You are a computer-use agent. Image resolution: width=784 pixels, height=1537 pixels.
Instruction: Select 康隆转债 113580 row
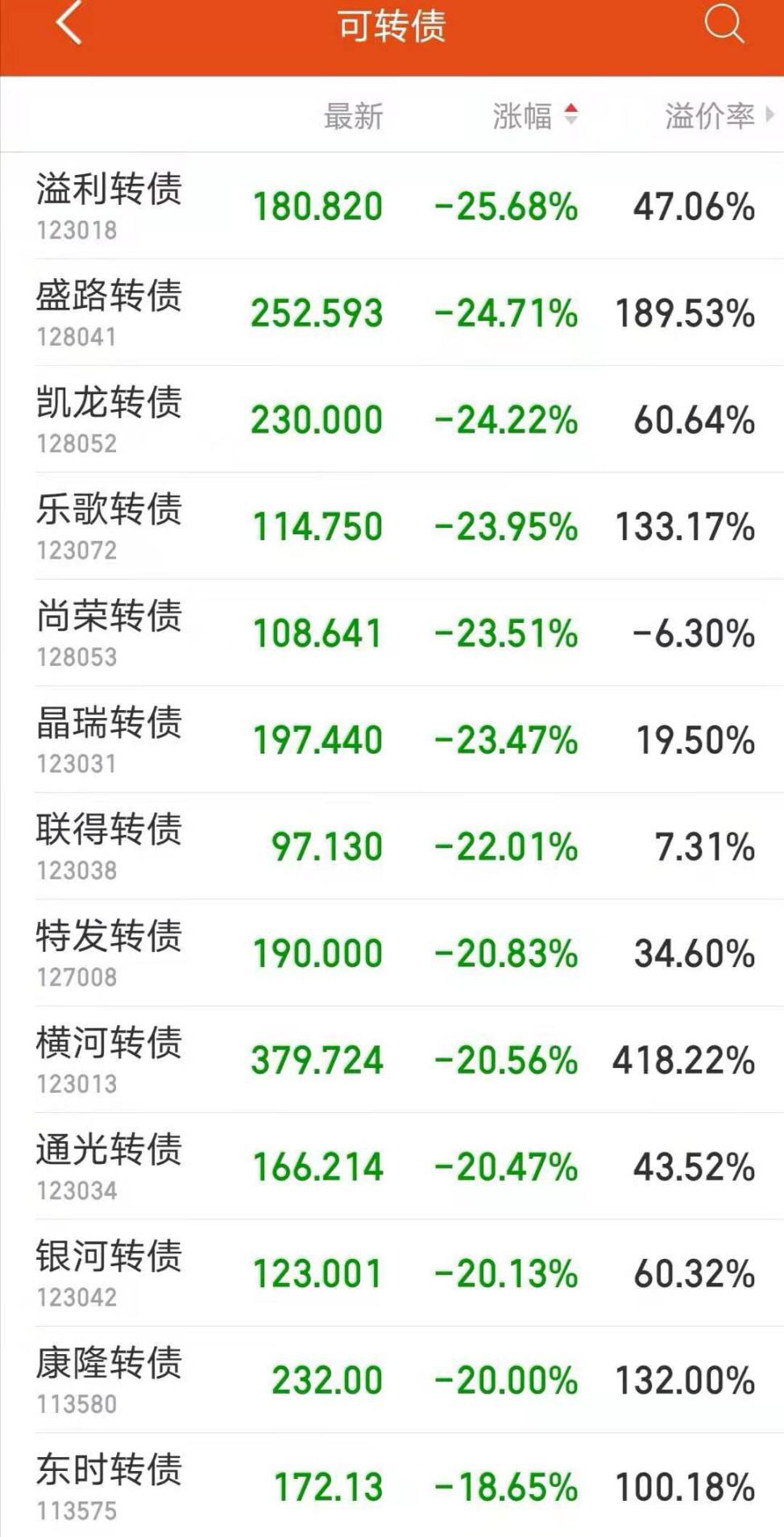pyautogui.click(x=392, y=1380)
